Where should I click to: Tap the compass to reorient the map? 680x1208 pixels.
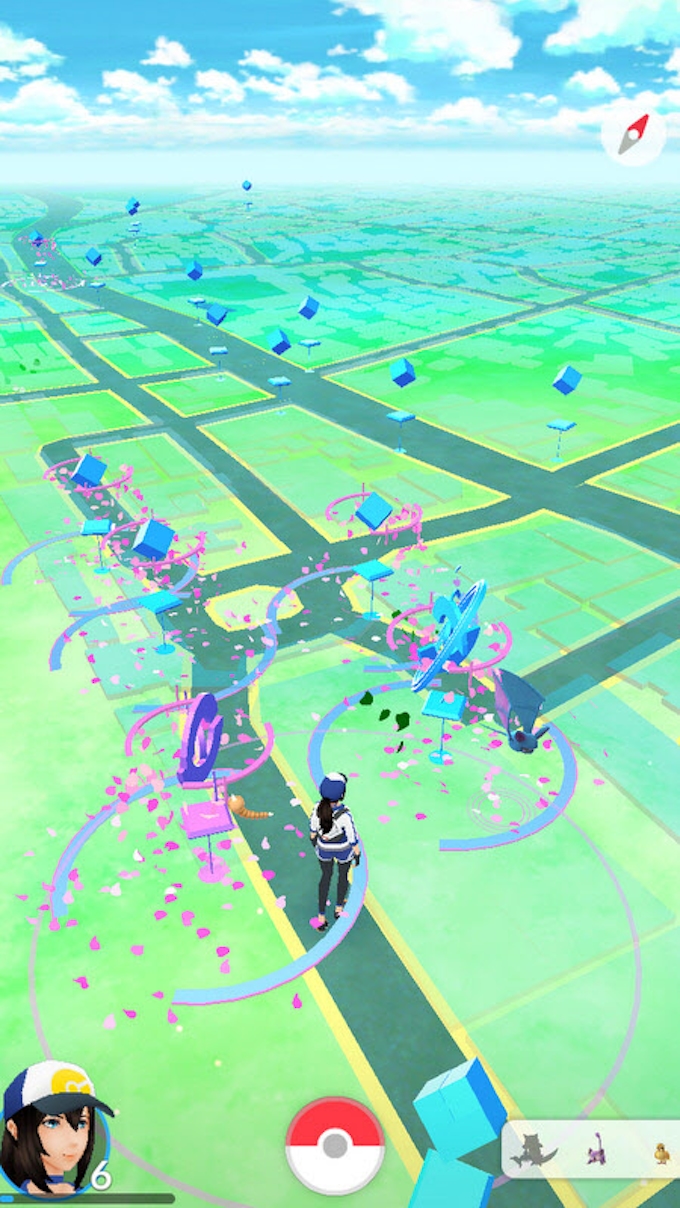click(633, 135)
